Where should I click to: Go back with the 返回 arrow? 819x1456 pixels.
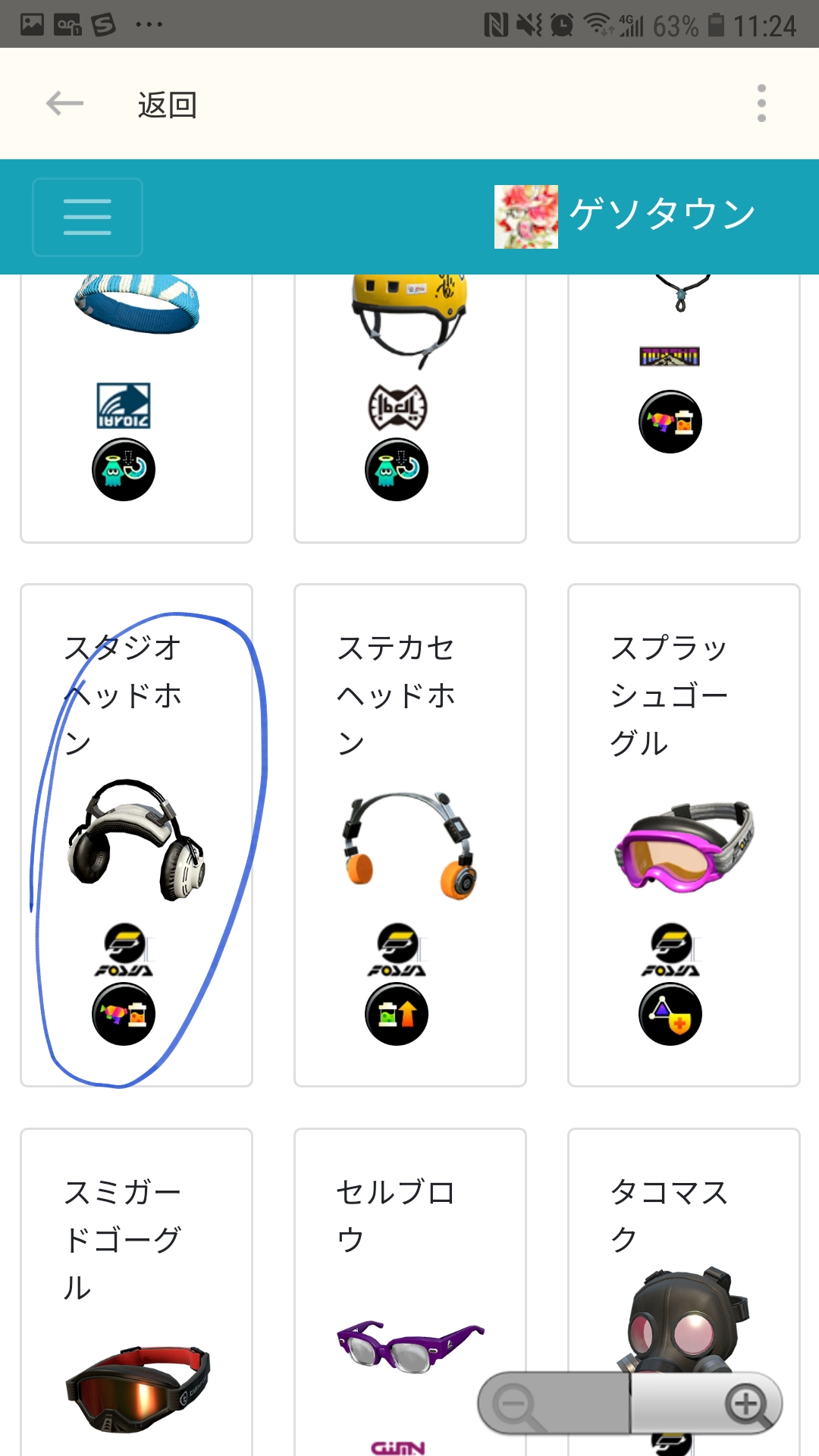click(64, 103)
